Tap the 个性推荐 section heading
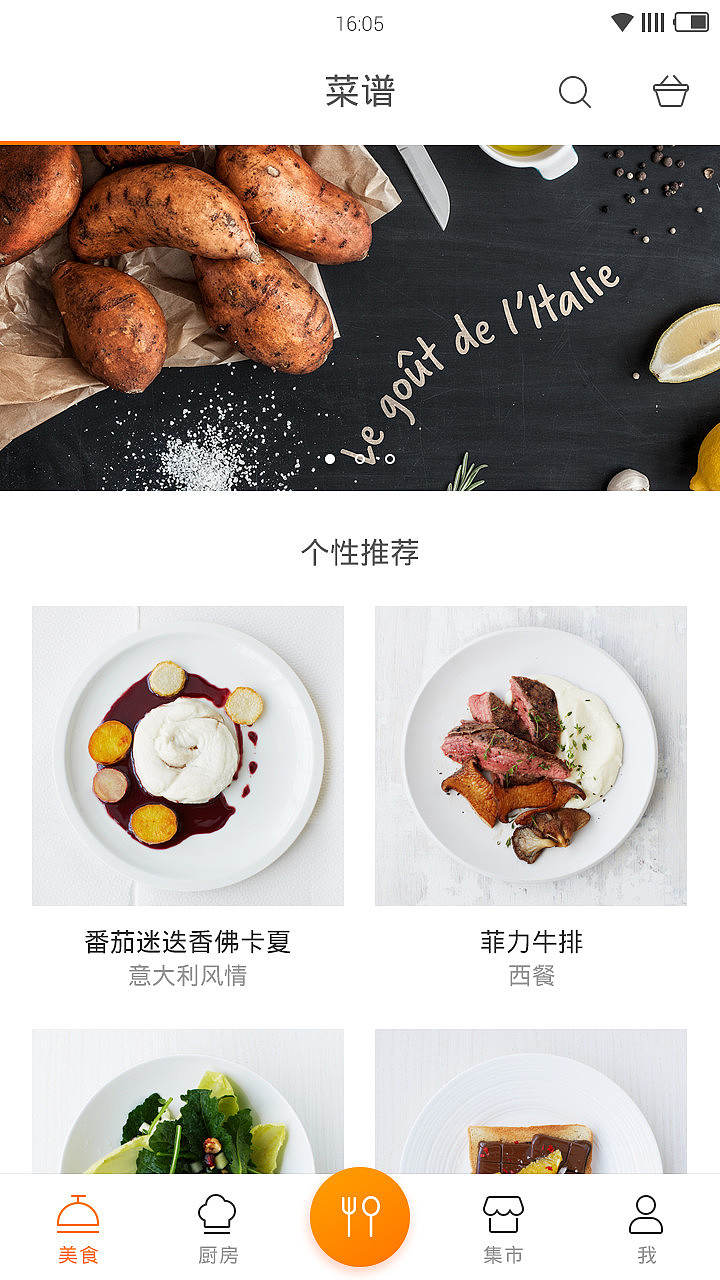The width and height of the screenshot is (720, 1280). (361, 550)
